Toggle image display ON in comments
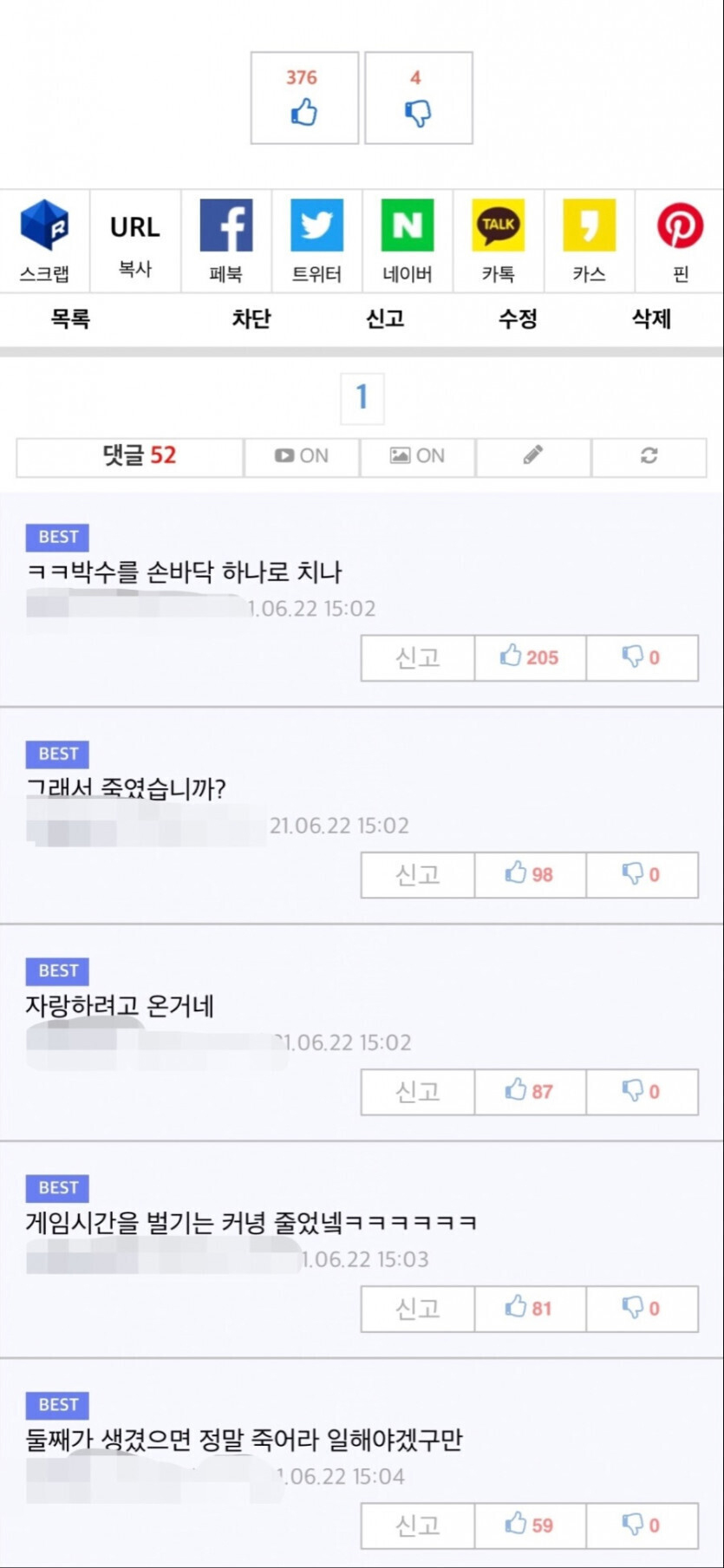The width and height of the screenshot is (724, 1568). click(x=418, y=456)
